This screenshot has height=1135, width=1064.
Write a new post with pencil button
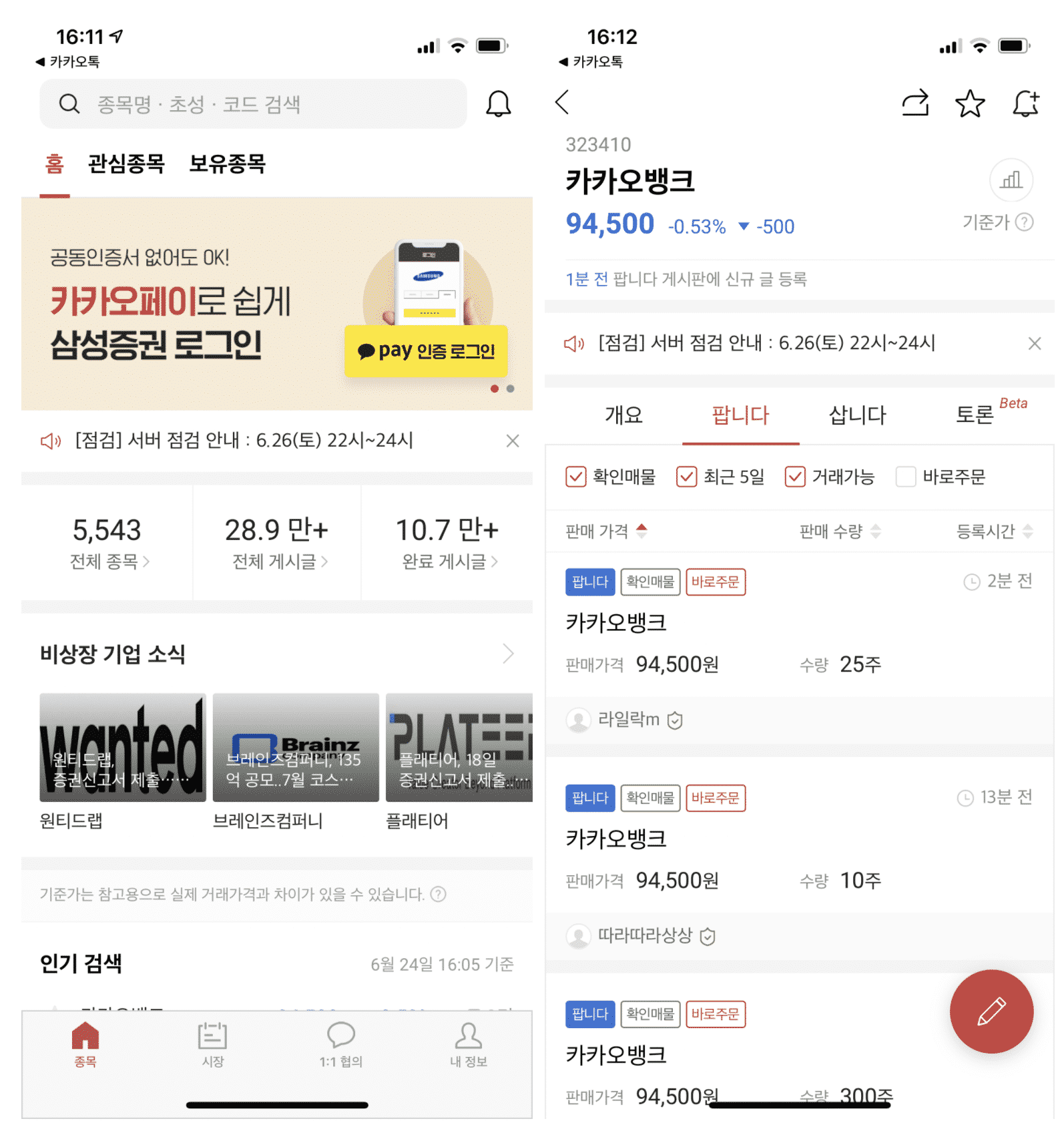click(991, 1011)
